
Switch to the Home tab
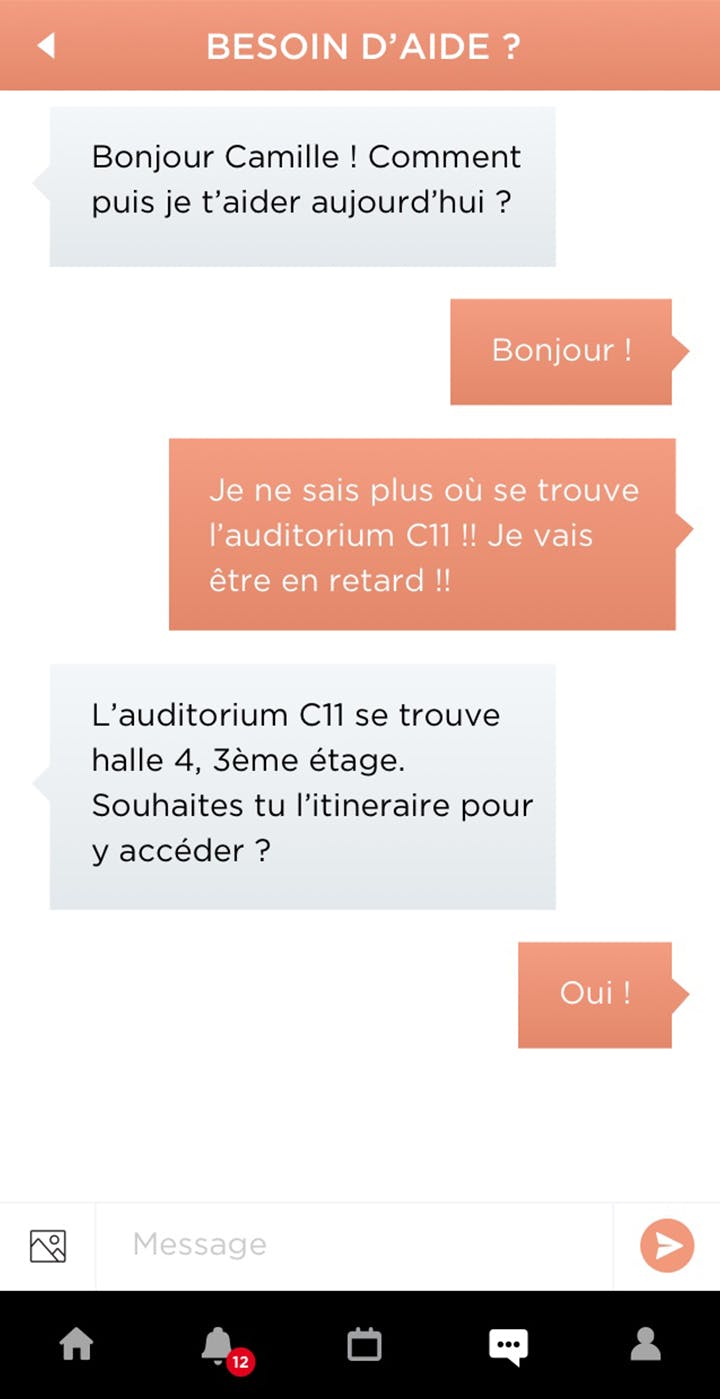click(77, 1345)
